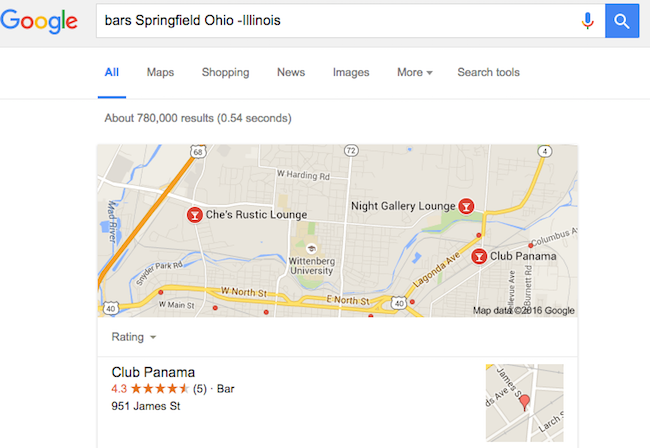This screenshot has width=650, height=448.
Task: Expand the More dropdown
Action: tap(414, 72)
